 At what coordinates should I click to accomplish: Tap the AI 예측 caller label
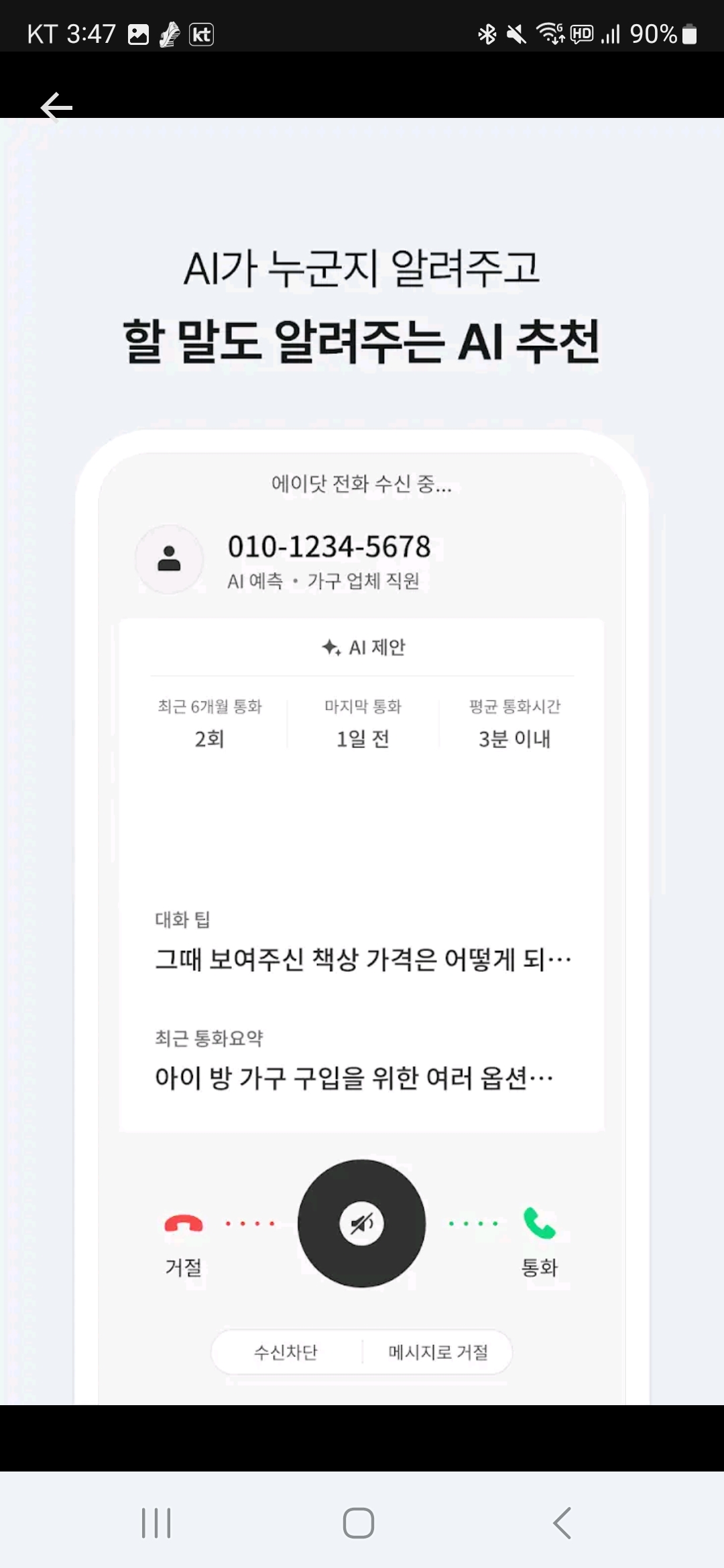tap(255, 580)
